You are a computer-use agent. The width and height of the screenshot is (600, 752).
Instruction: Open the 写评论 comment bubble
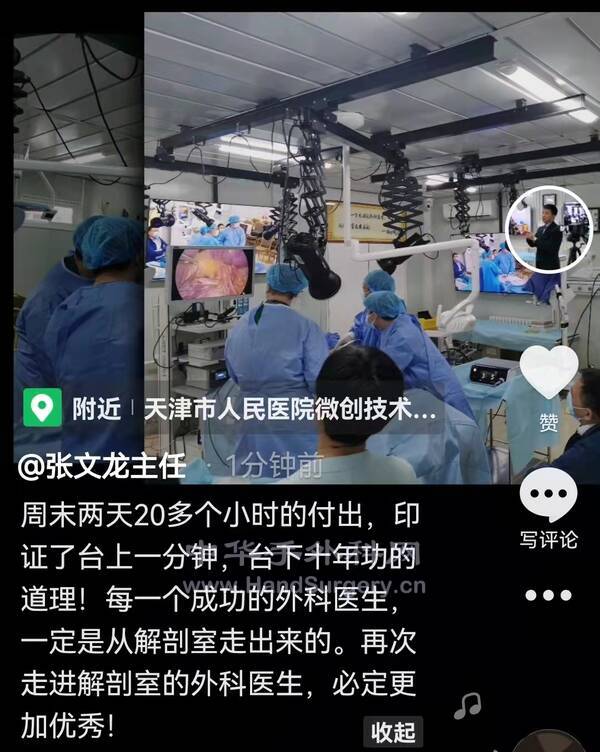549,497
